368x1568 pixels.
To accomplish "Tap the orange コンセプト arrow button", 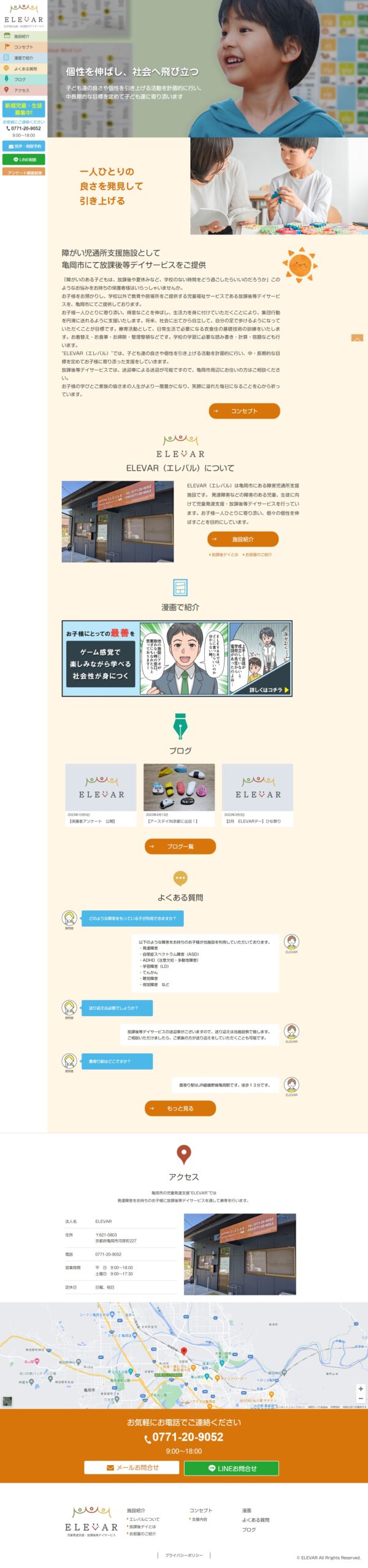I will (244, 411).
